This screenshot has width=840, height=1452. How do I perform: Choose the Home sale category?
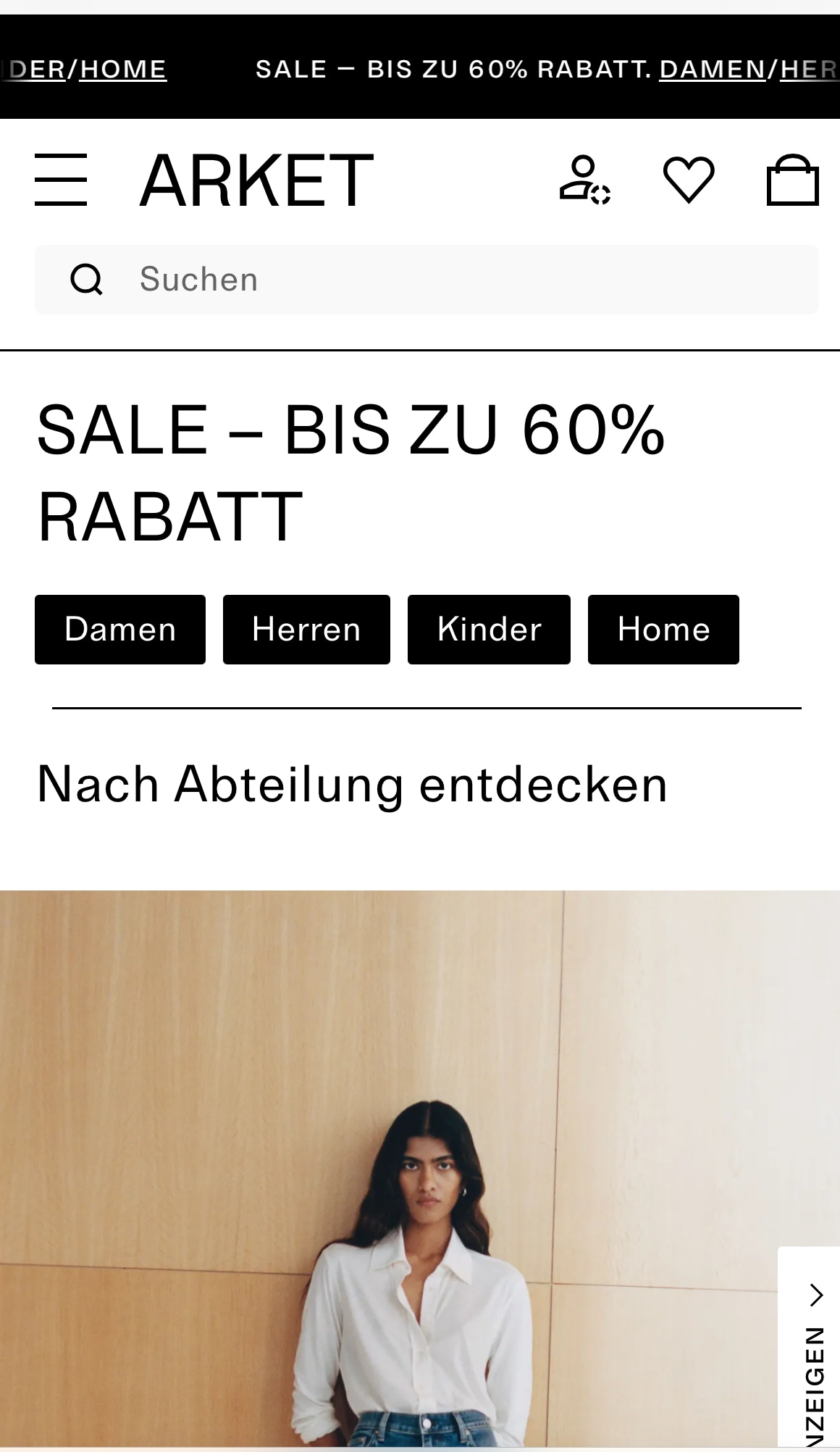tap(663, 629)
